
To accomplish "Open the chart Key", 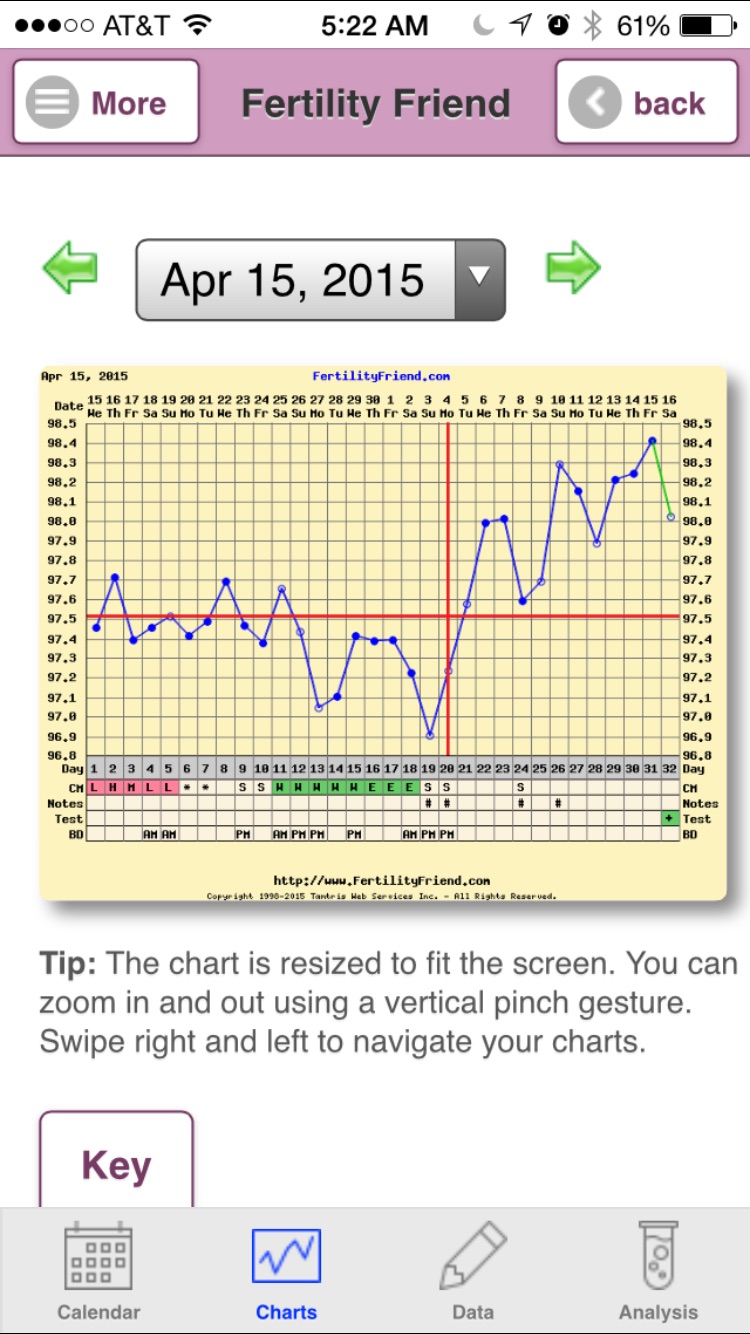I will (x=116, y=1160).
